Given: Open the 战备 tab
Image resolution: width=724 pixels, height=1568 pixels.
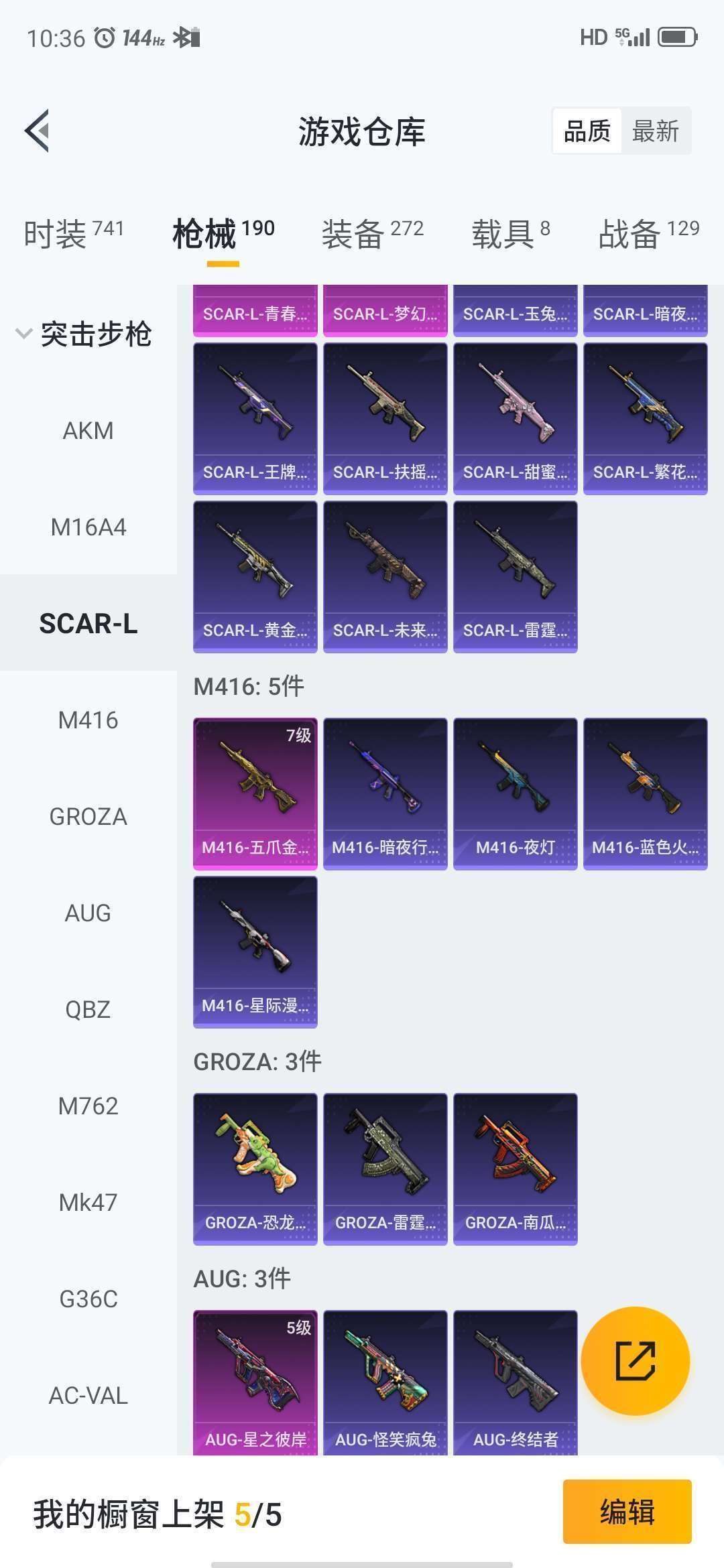Looking at the screenshot, I should [x=648, y=233].
